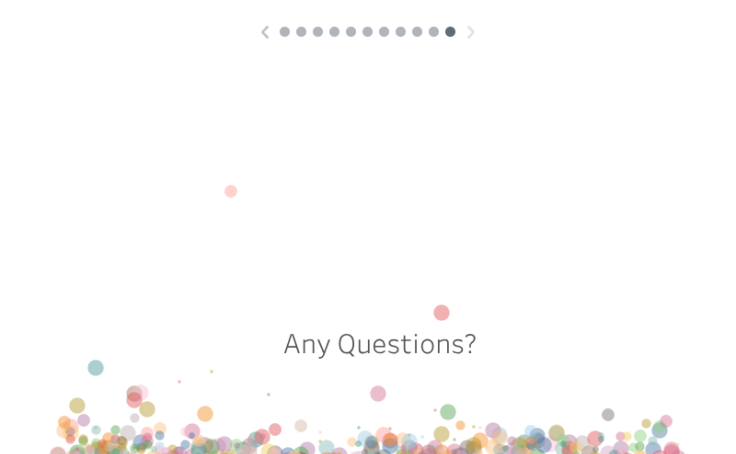Tap the highlighted last story point dot
This screenshot has height=454, width=736.
450,32
